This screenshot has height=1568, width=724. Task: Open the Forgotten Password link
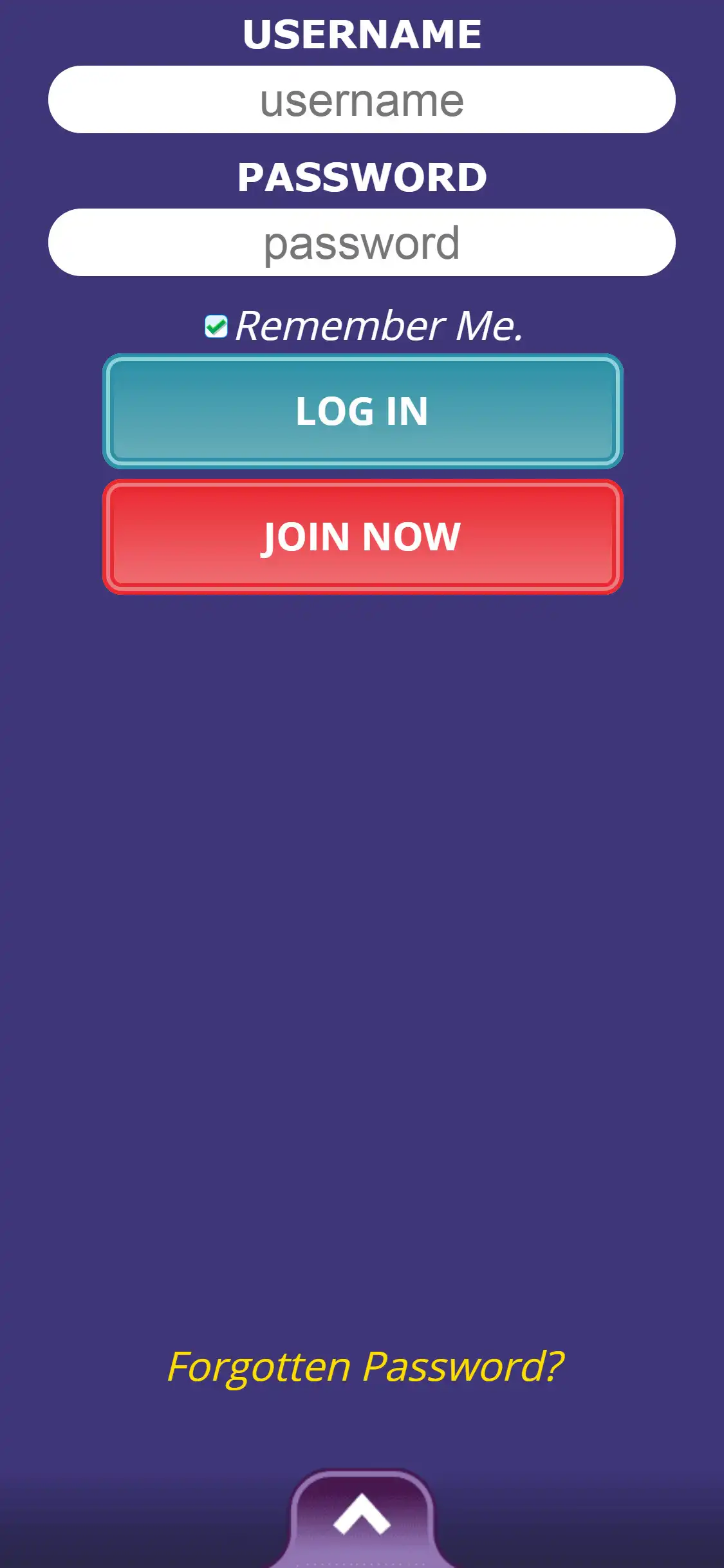tap(365, 1367)
